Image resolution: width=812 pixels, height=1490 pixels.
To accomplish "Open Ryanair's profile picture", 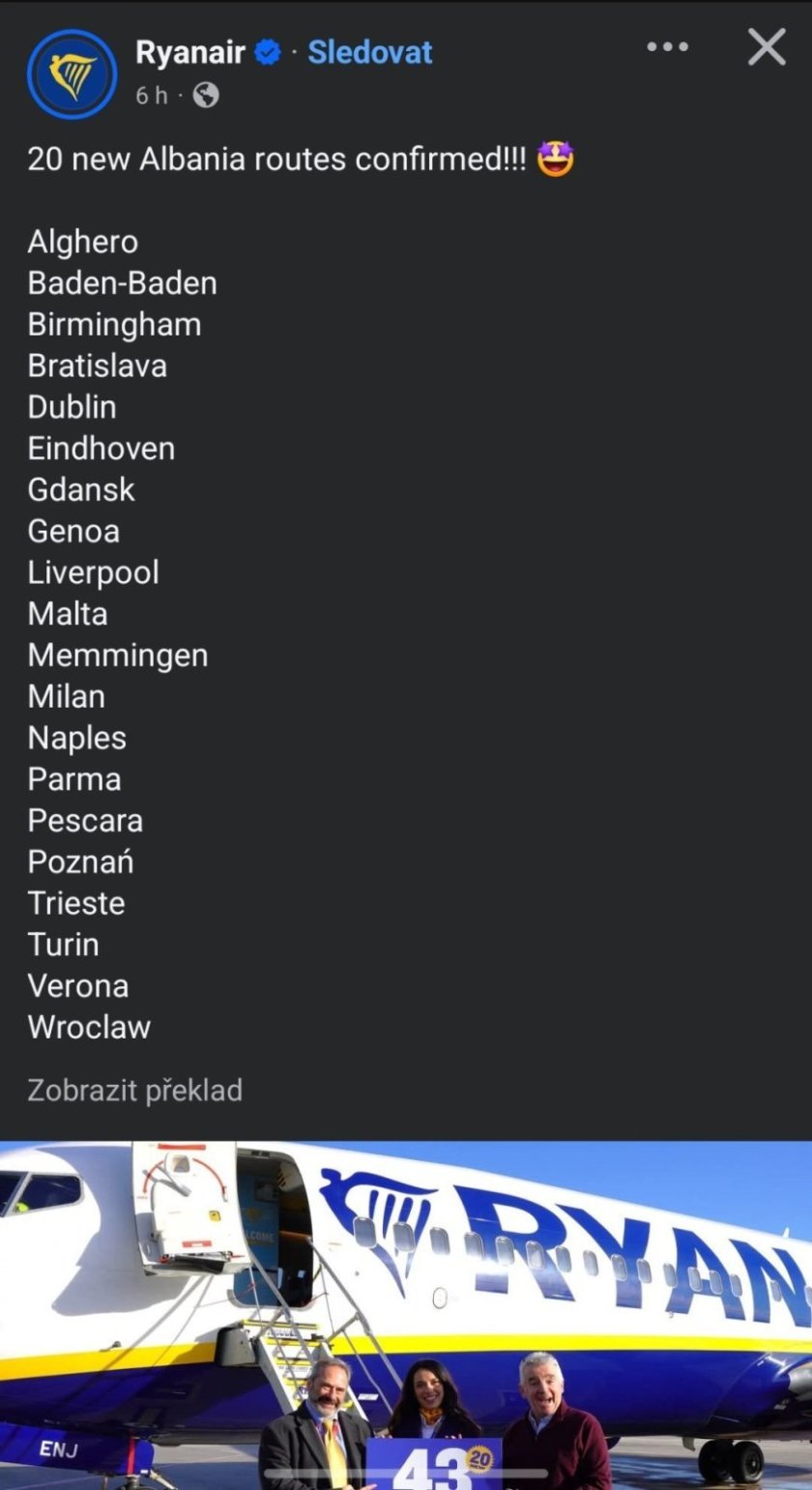I will [72, 74].
